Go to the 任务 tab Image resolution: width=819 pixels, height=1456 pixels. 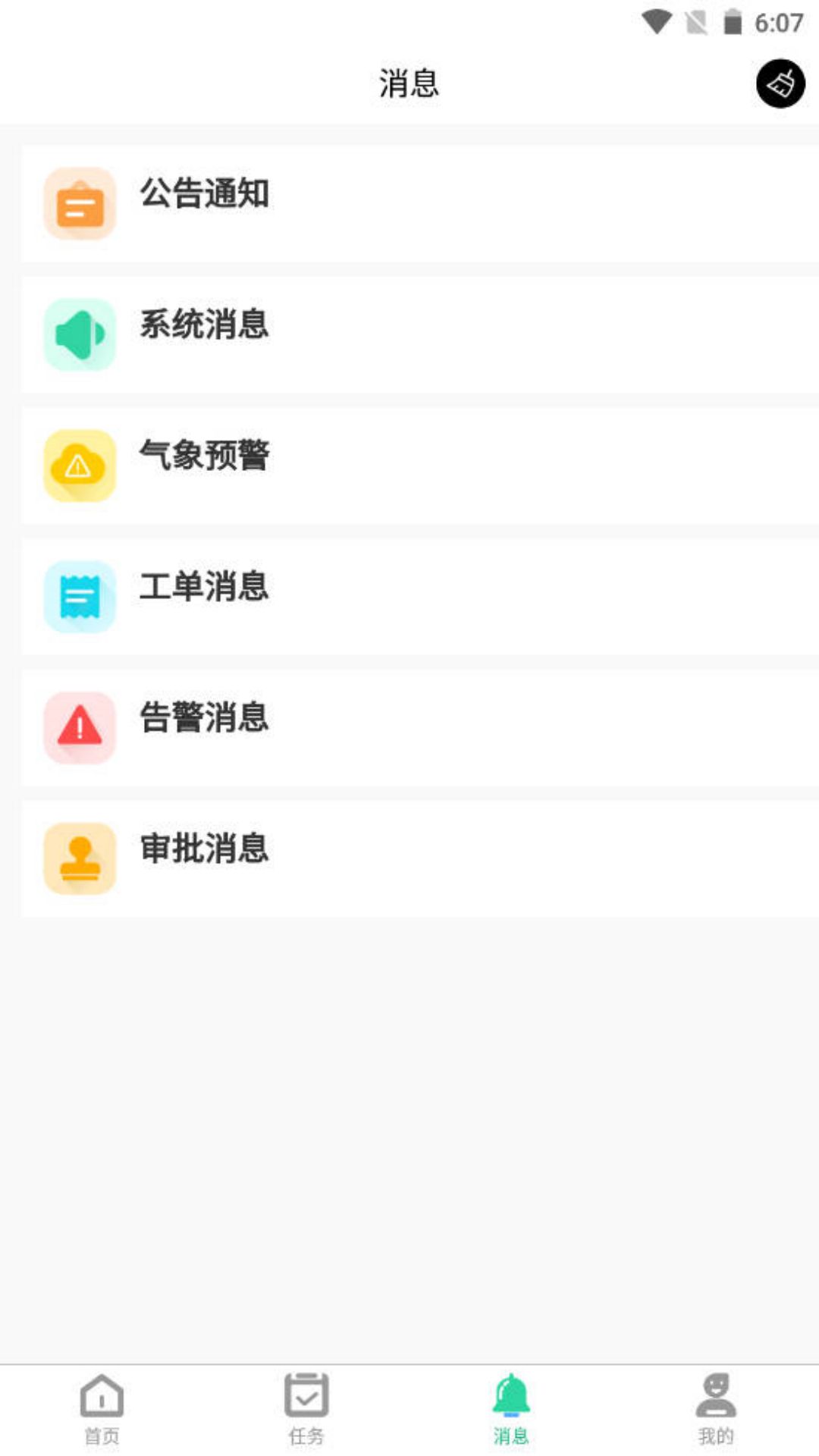click(x=306, y=1409)
